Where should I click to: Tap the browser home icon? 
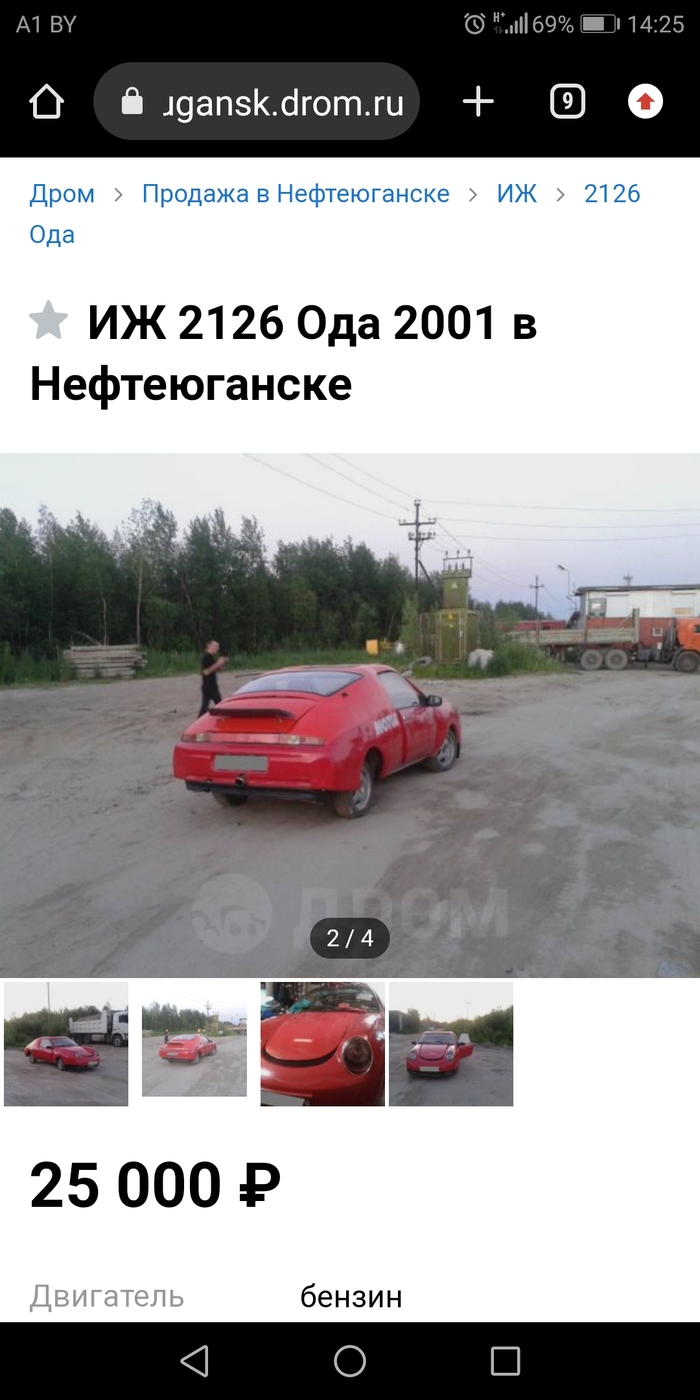(47, 102)
